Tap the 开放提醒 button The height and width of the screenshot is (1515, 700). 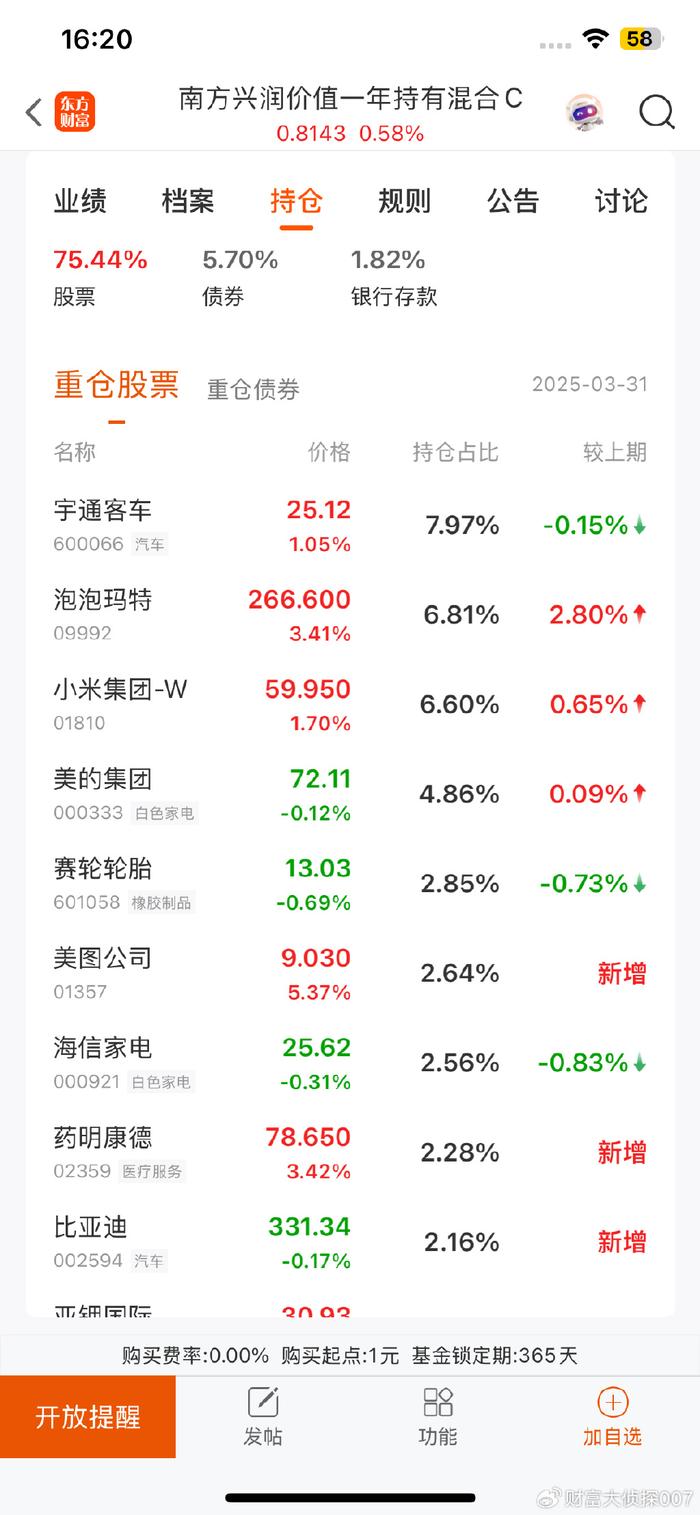click(88, 1417)
